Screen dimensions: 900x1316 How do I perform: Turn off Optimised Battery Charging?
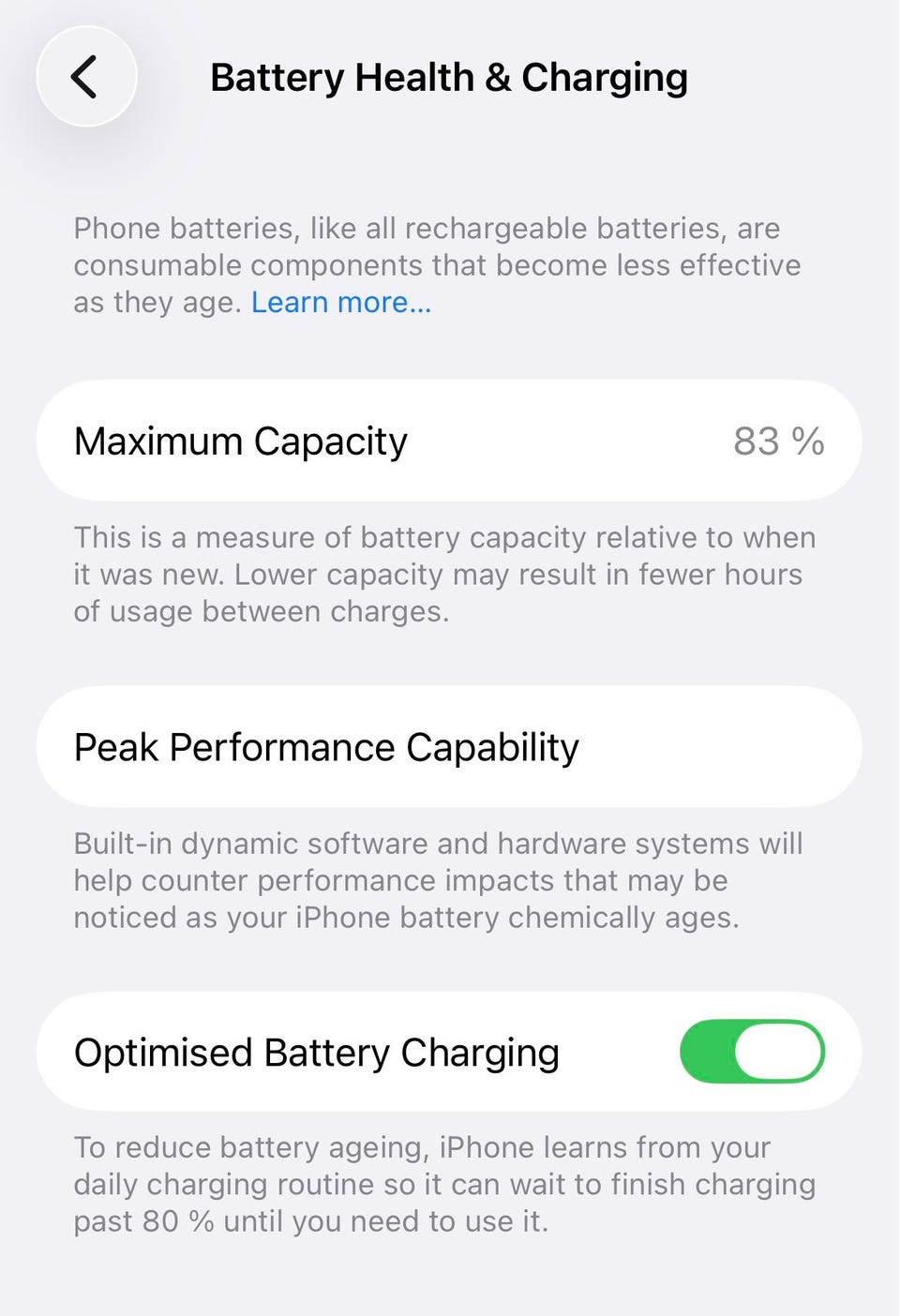pos(751,1052)
